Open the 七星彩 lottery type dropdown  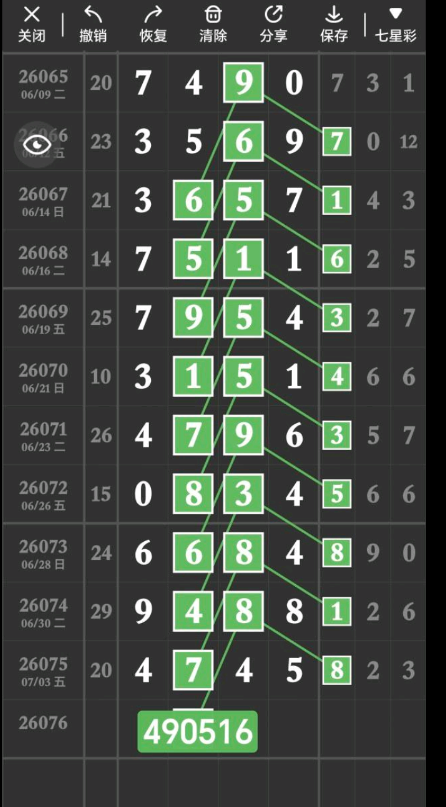tap(395, 24)
